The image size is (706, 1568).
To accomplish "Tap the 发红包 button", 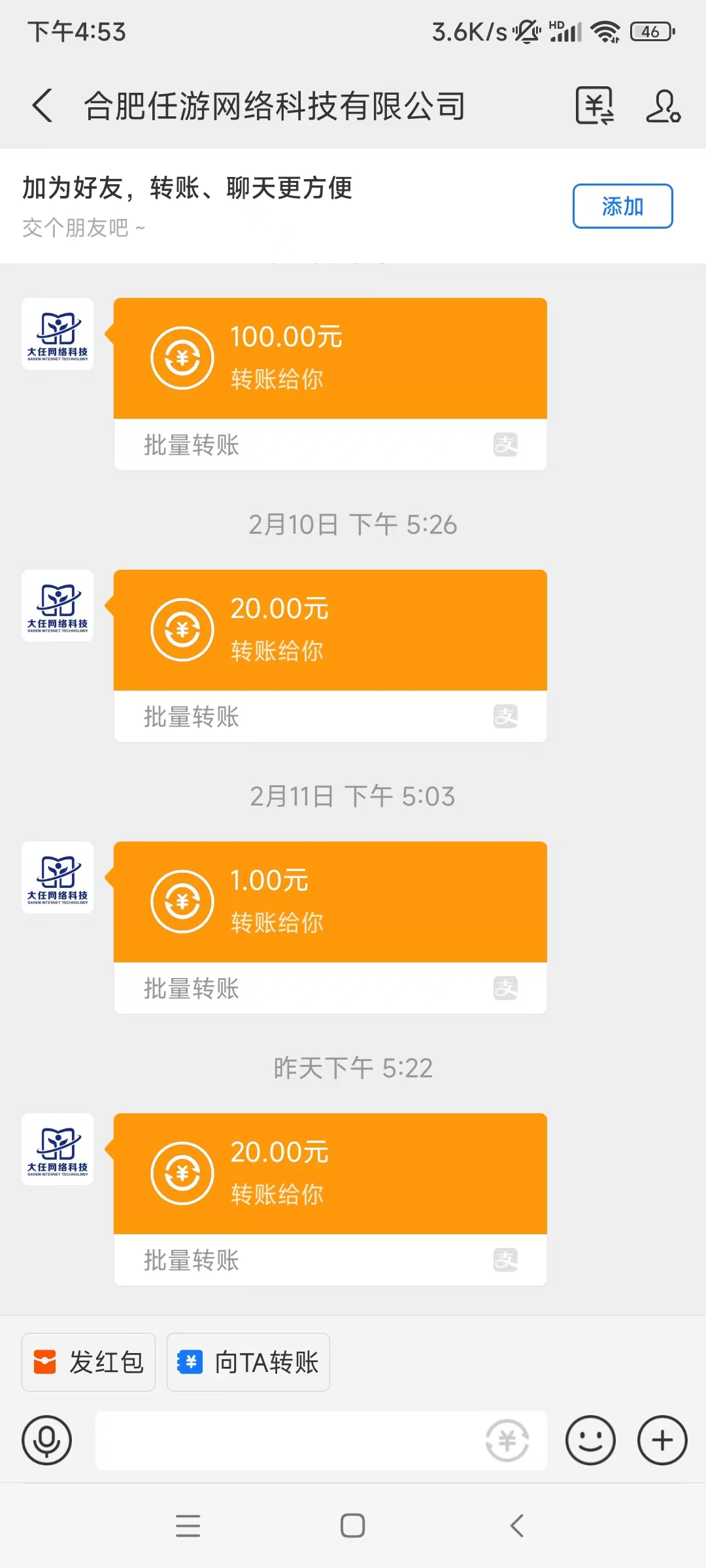I will (x=89, y=1362).
